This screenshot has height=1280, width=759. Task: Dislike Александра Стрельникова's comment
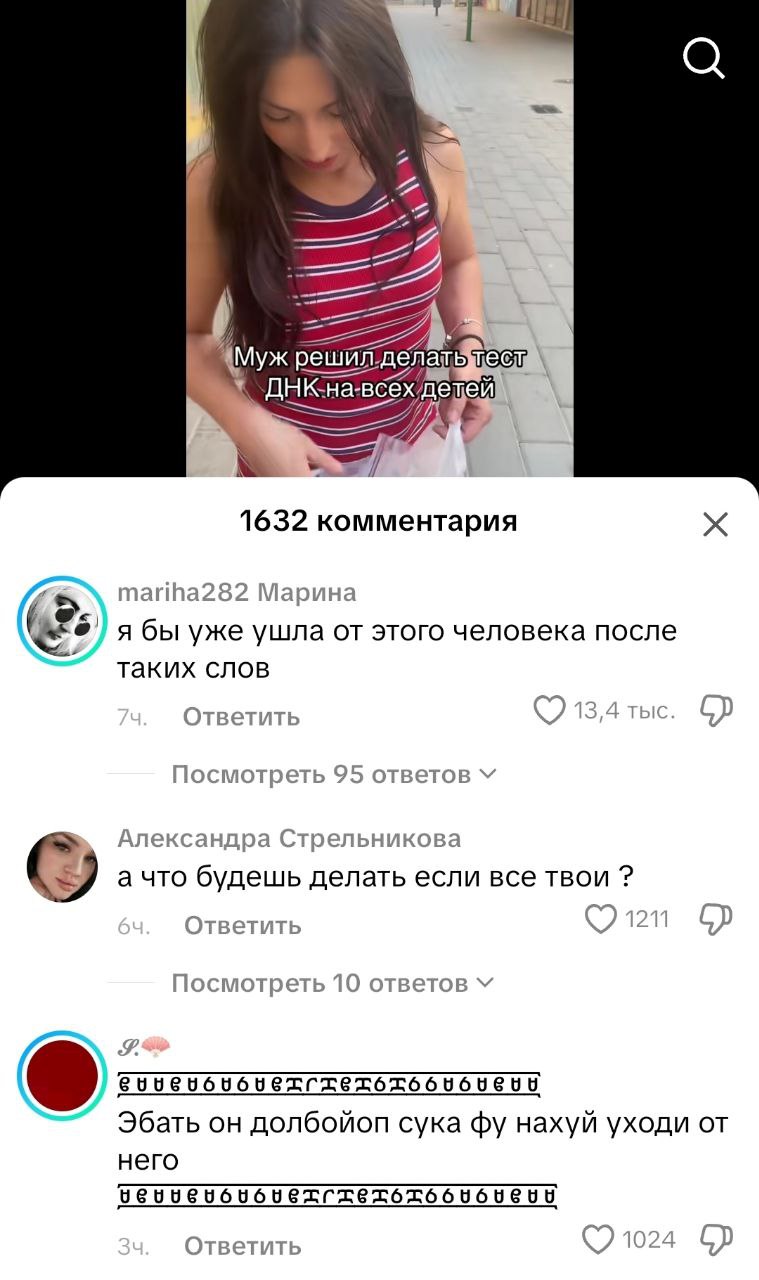(x=716, y=919)
